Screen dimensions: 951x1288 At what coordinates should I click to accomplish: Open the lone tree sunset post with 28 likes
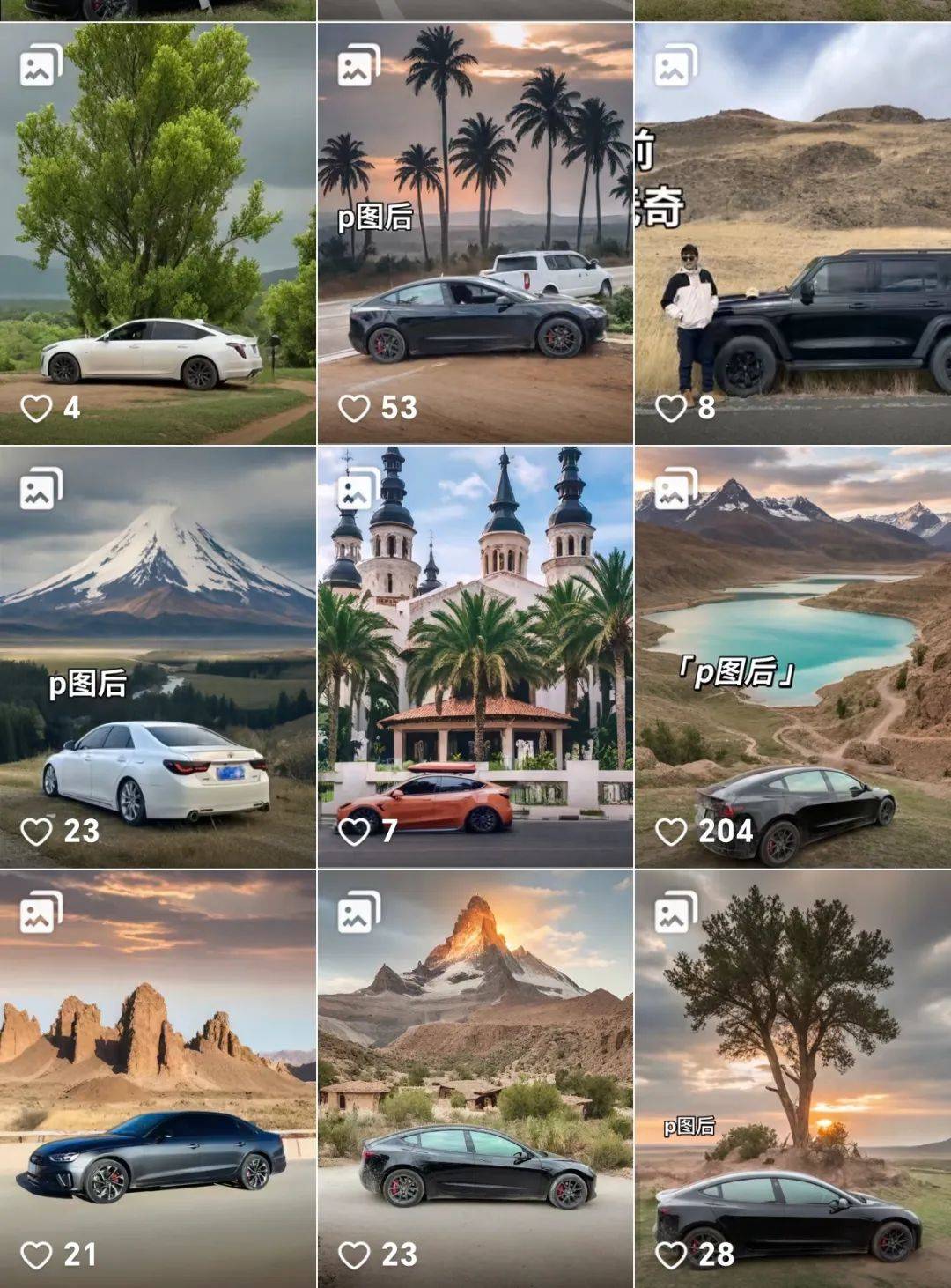click(x=792, y=1079)
